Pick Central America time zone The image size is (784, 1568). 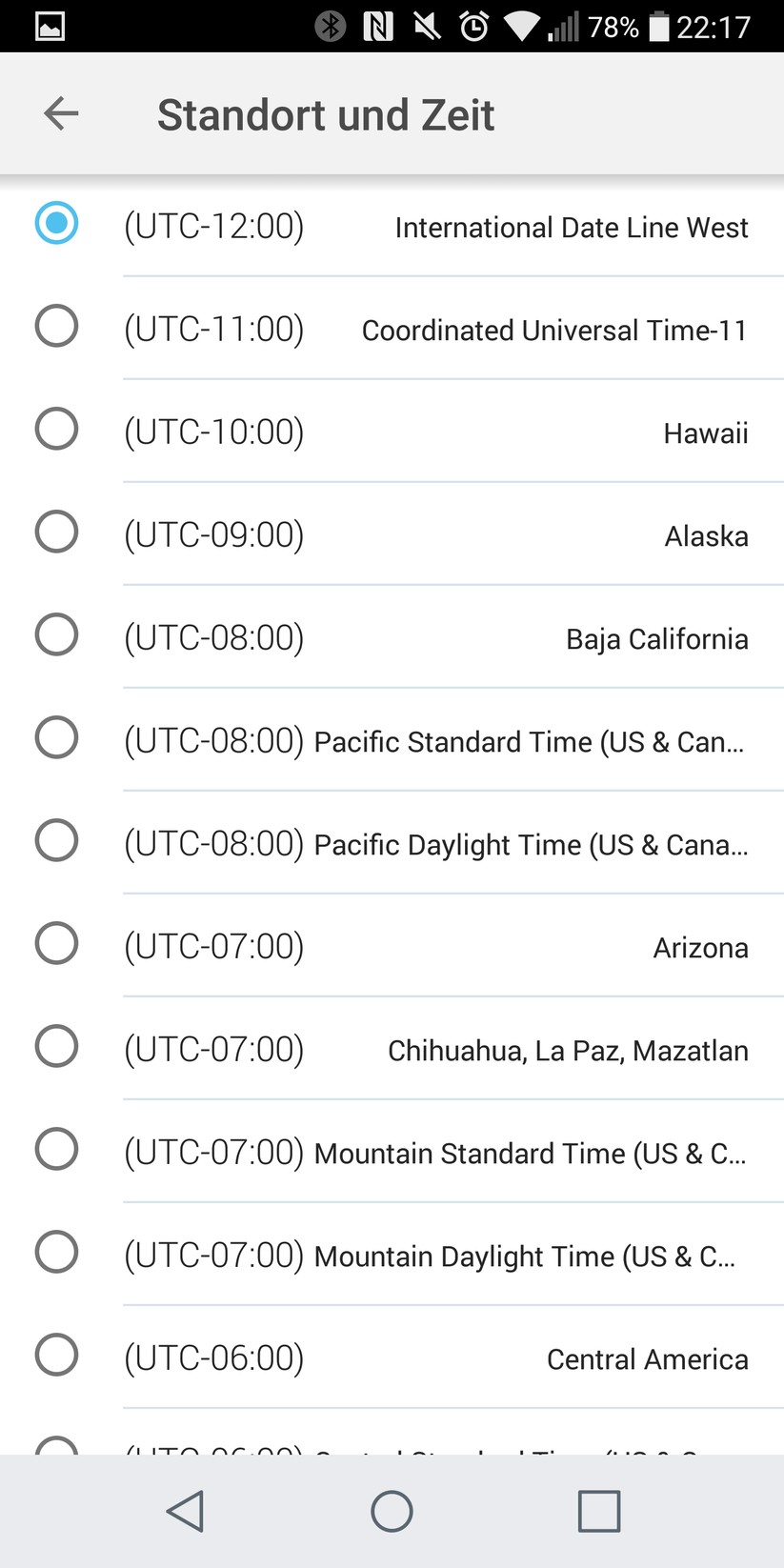56,1355
